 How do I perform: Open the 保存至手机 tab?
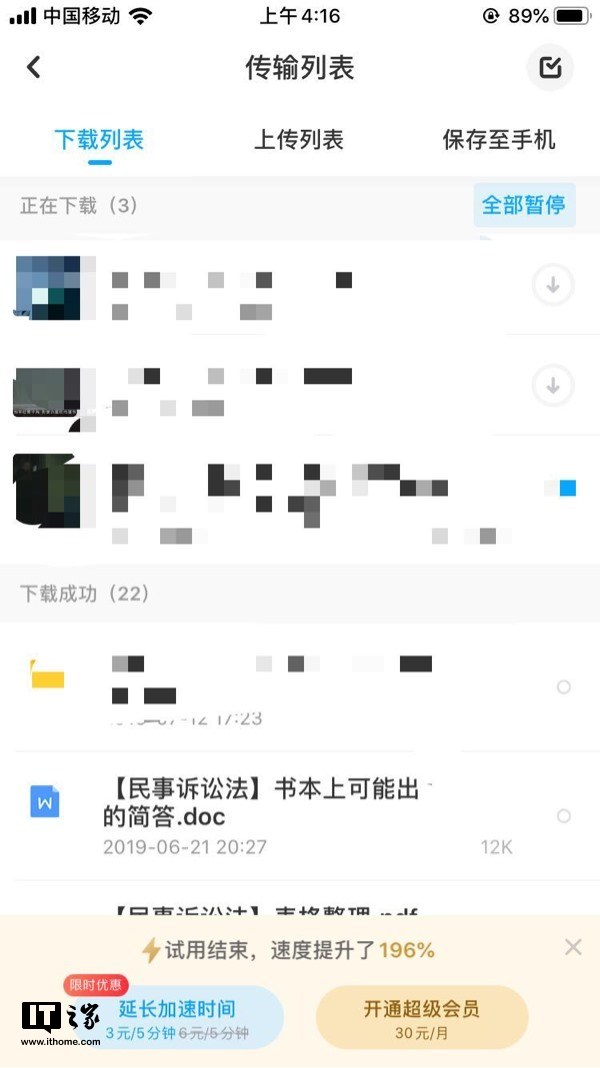pyautogui.click(x=498, y=140)
